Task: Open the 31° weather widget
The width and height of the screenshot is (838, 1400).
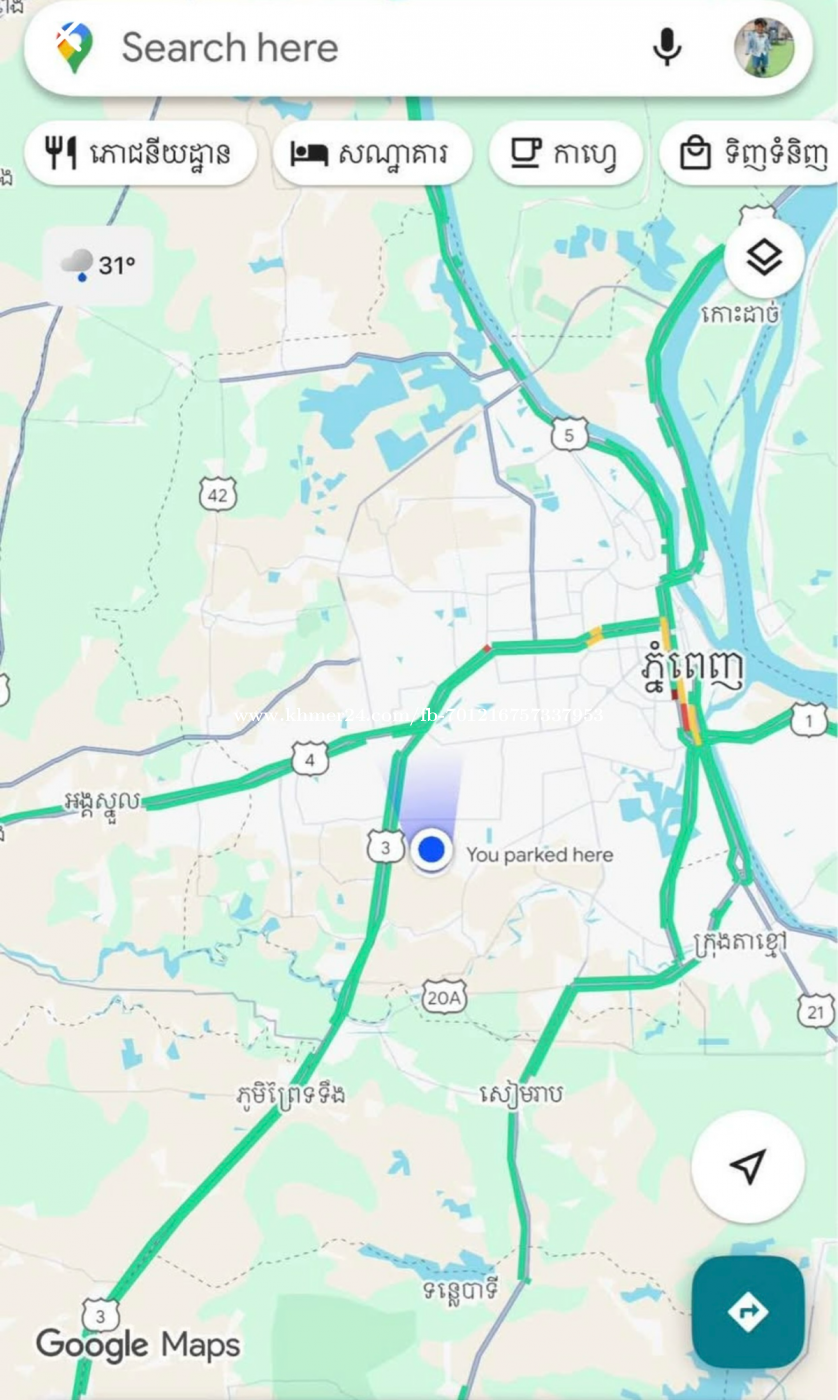Action: click(x=98, y=265)
